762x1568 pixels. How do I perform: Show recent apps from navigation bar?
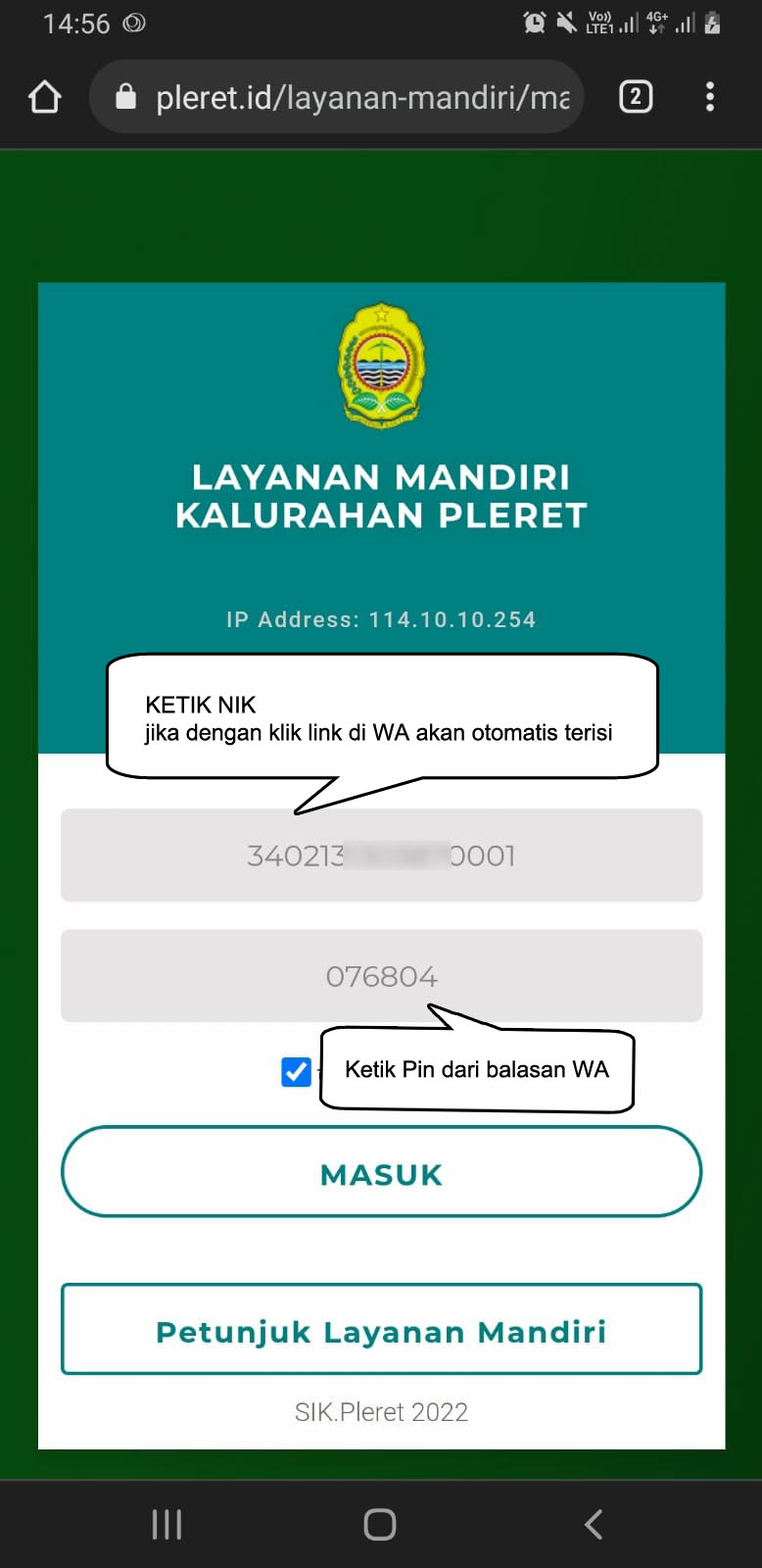(167, 1524)
